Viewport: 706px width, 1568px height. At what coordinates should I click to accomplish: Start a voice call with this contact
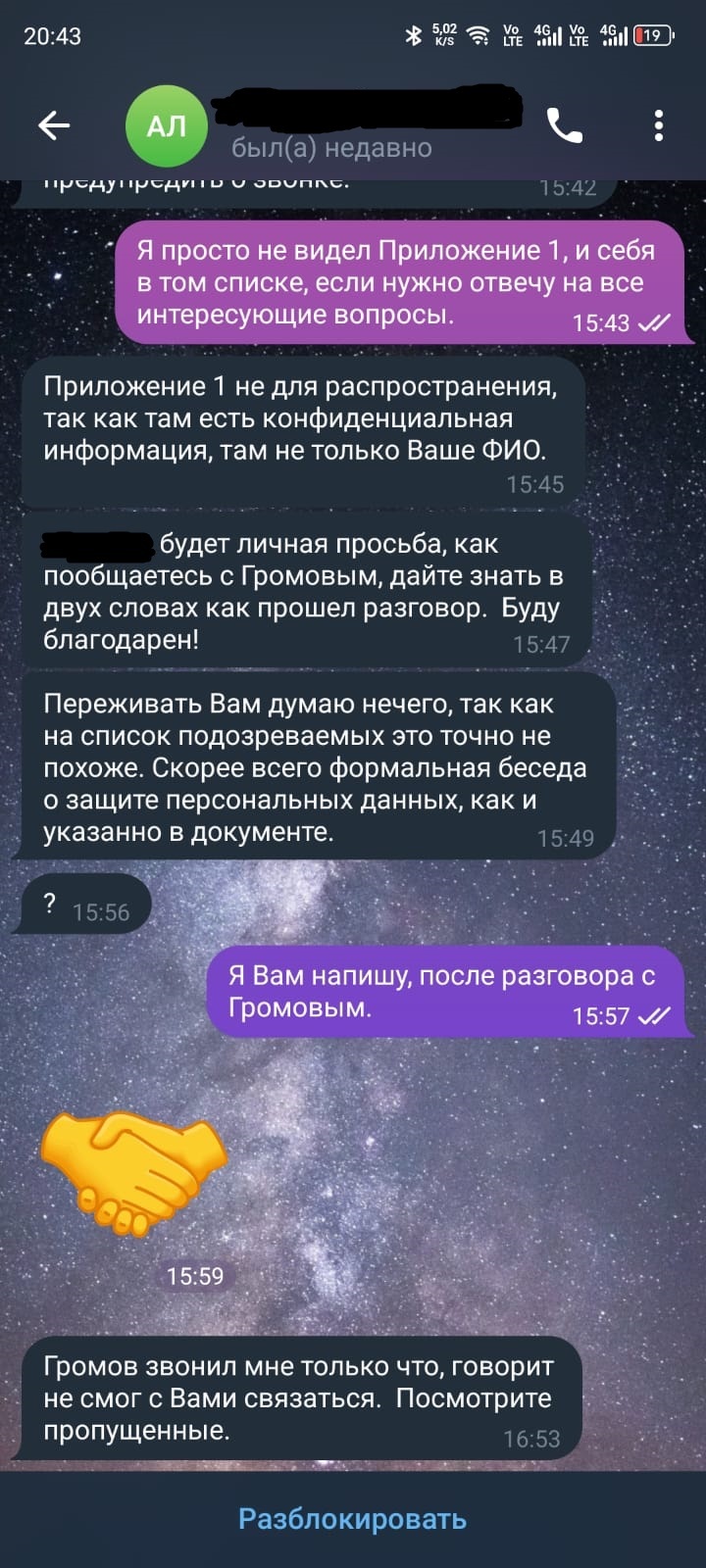(565, 125)
